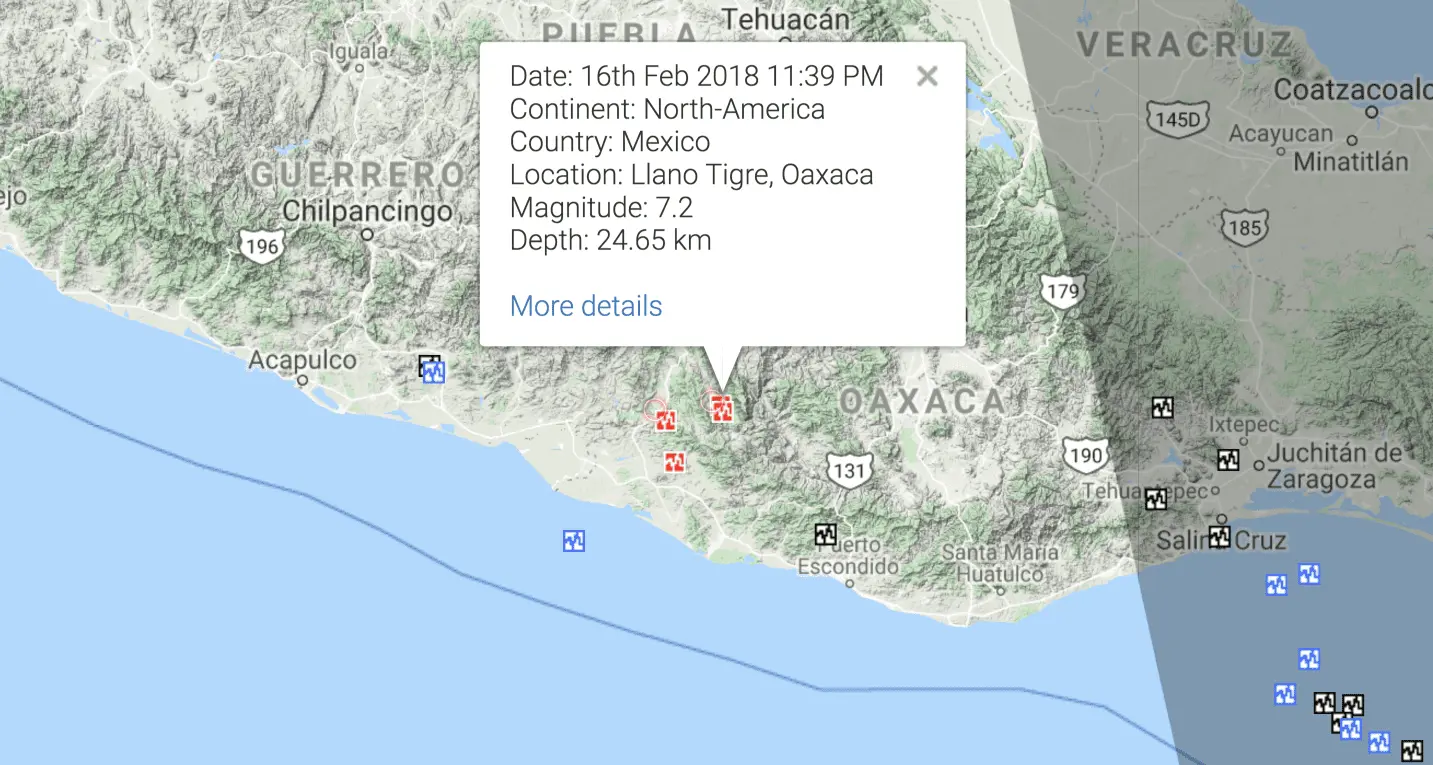The image size is (1433, 765).
Task: Open the earthquake marker at Salina Cruz
Action: pos(1219,537)
